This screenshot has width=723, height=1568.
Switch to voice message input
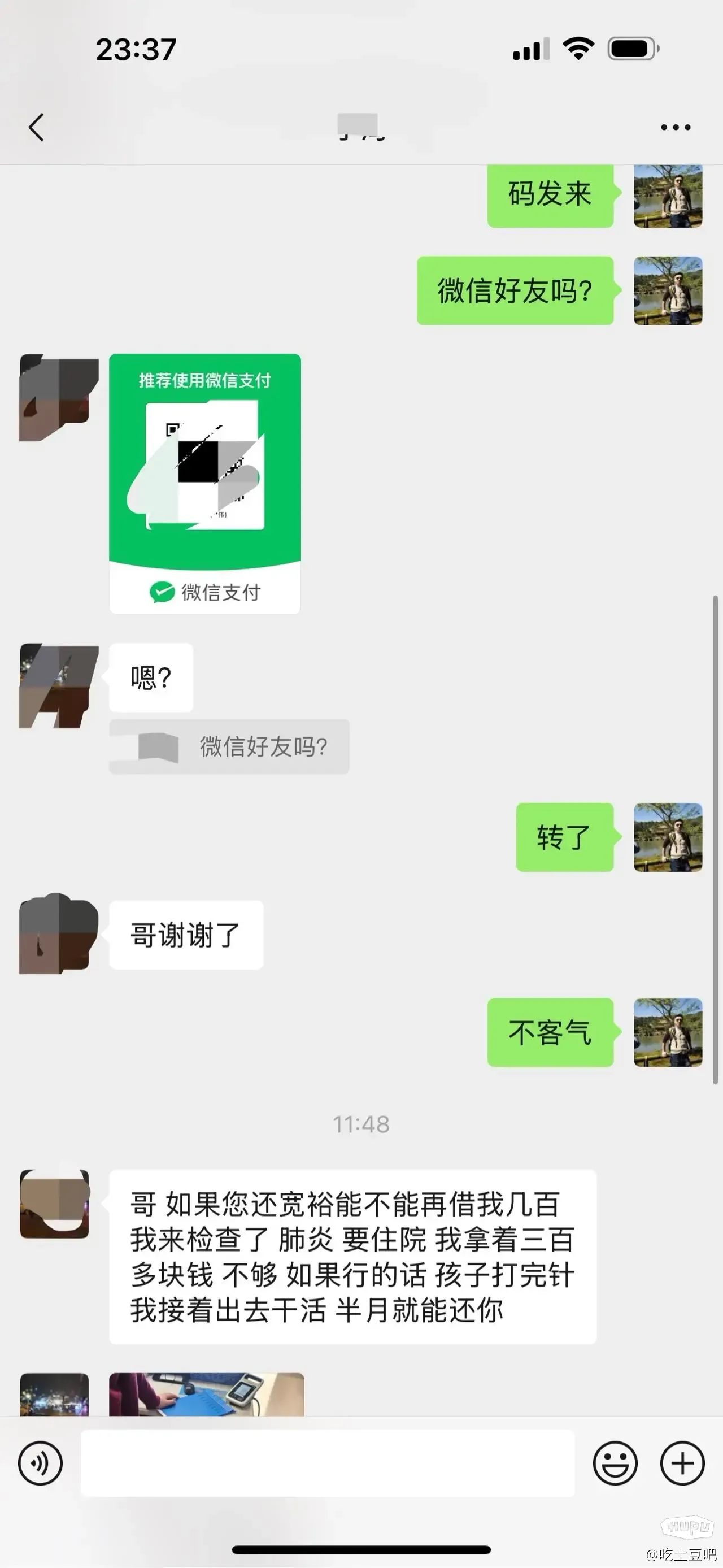tap(40, 1463)
